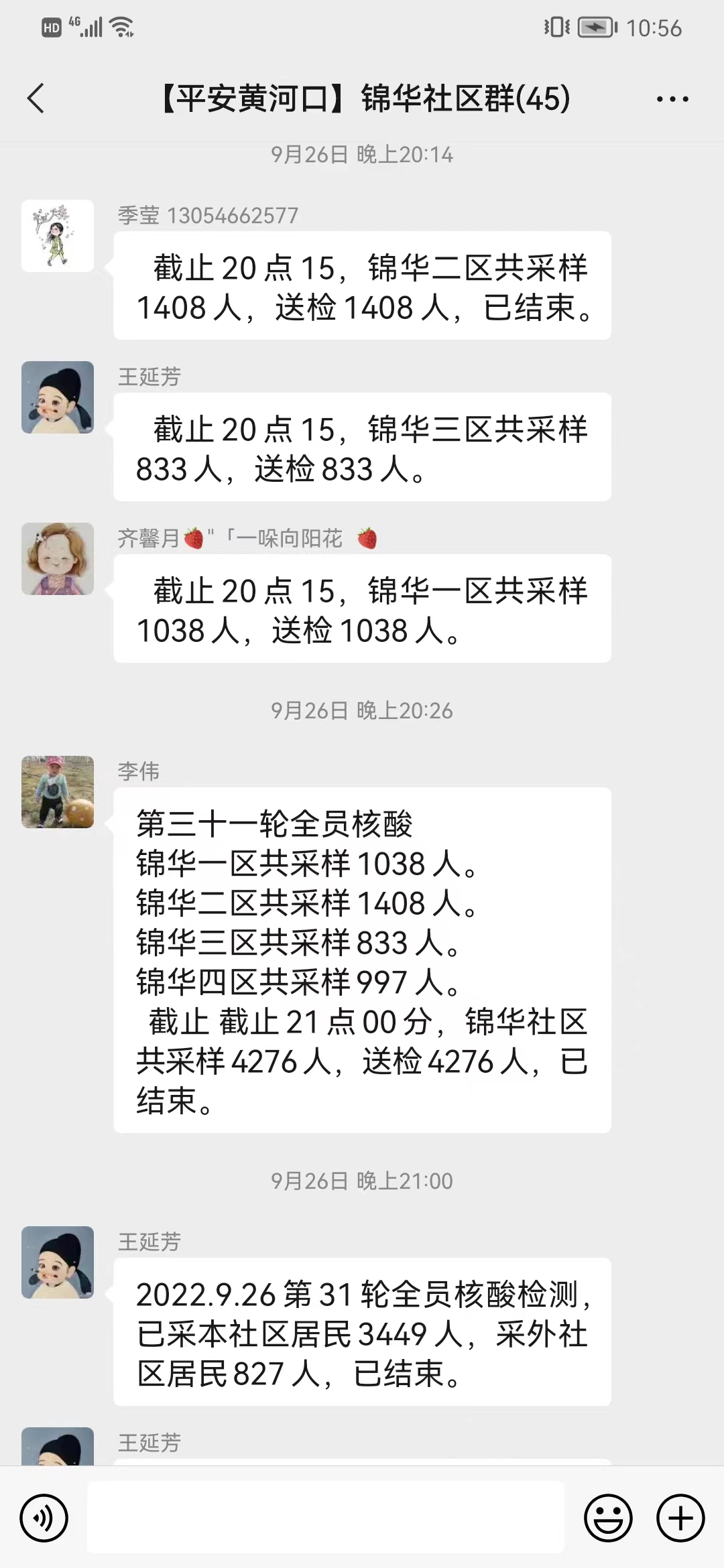Focus the message text field
This screenshot has height=1568, width=724.
[326, 1518]
